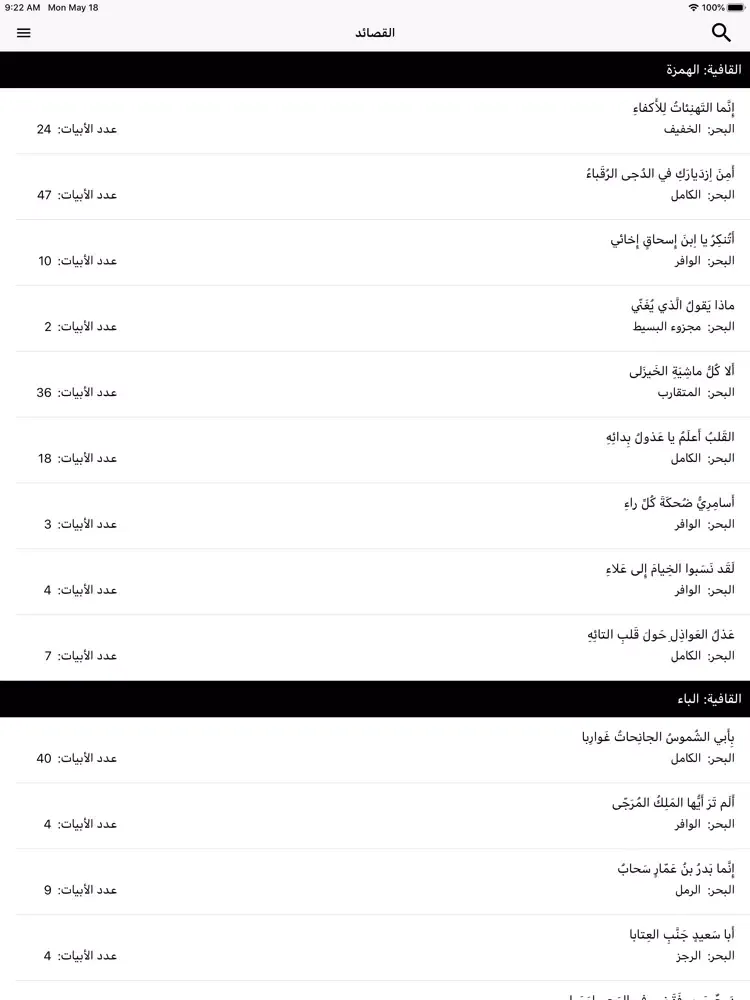The width and height of the screenshot is (750, 1000).
Task: Open poem إنما بدر بن عمار سحاب
Action: (x=375, y=881)
